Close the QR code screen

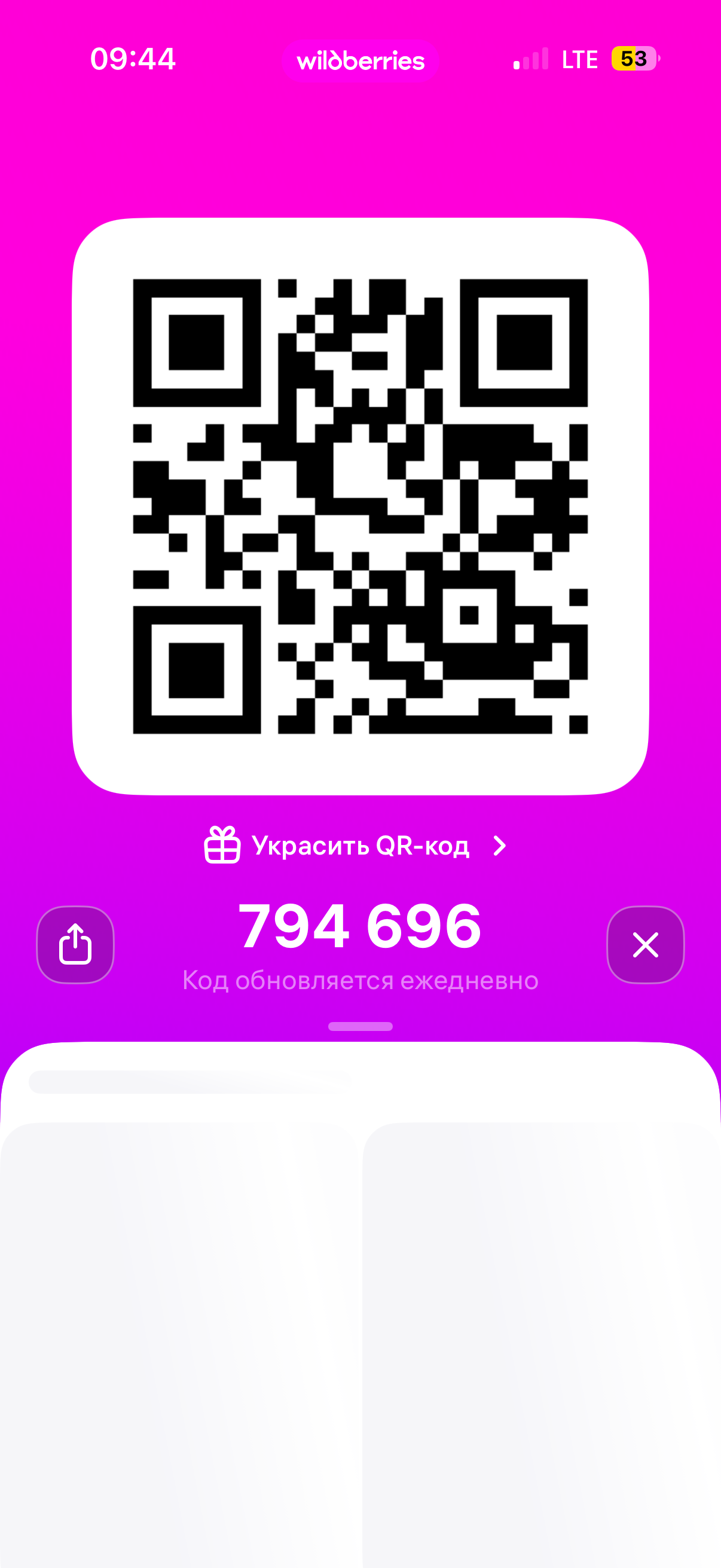645,944
